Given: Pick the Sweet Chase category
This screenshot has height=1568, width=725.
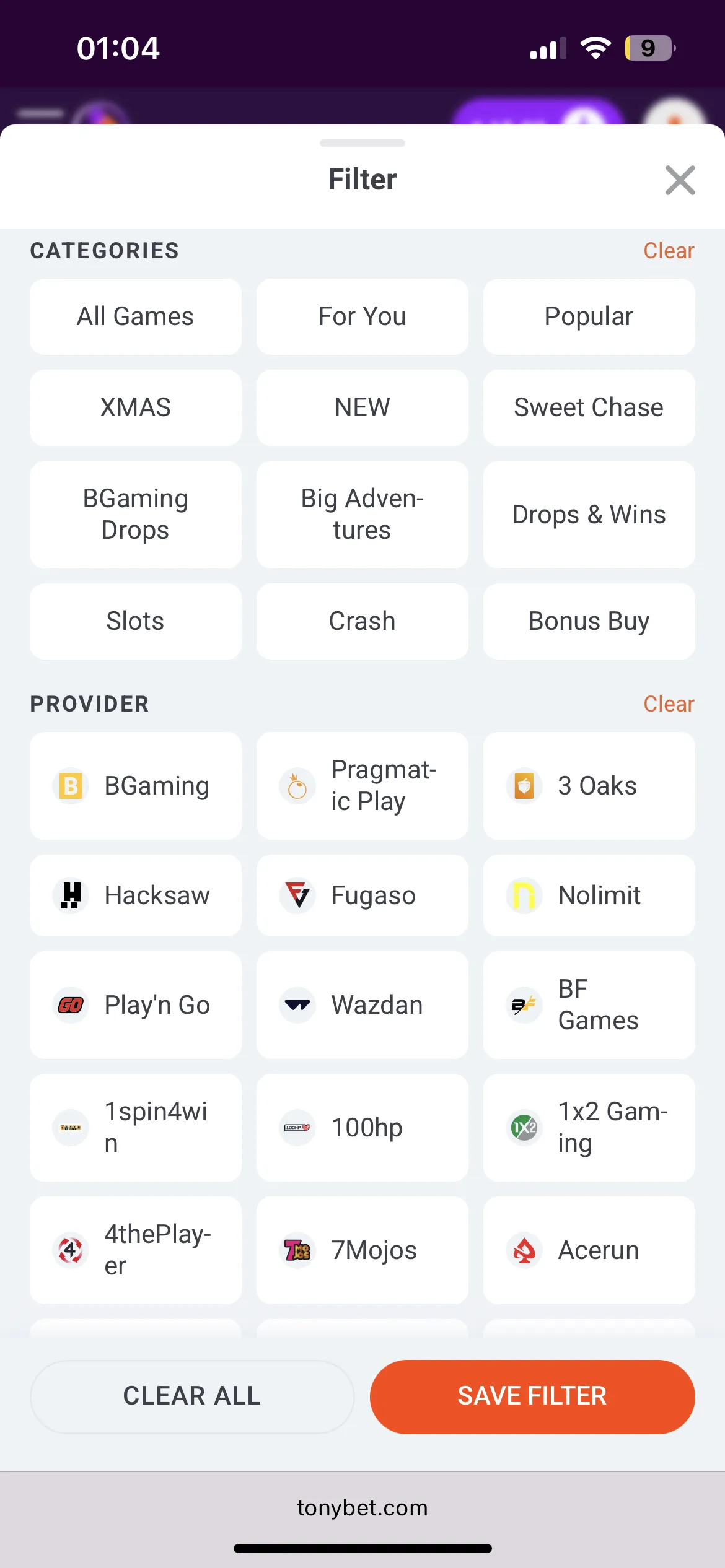Looking at the screenshot, I should coord(589,407).
